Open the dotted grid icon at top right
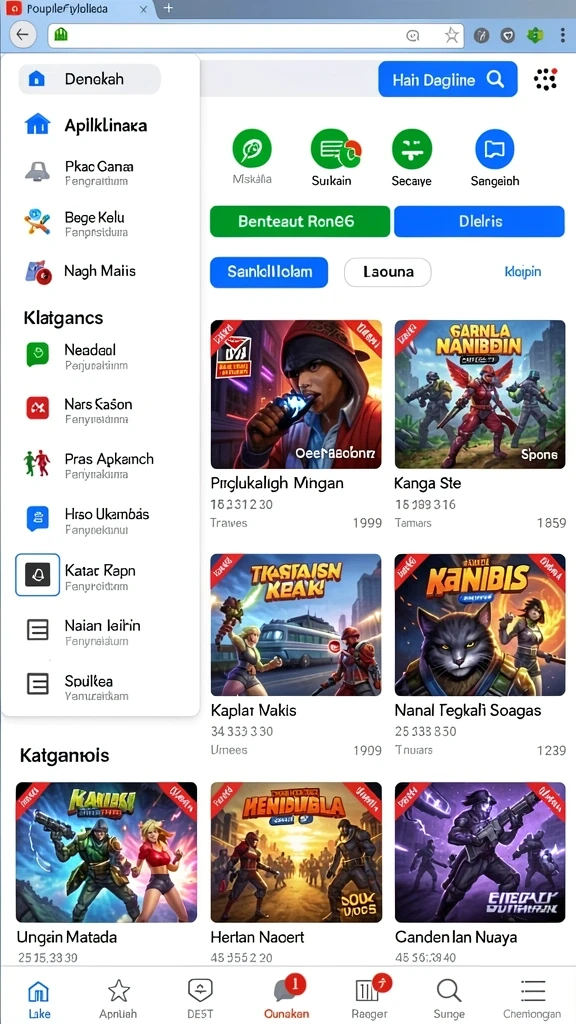576x1024 pixels. click(x=545, y=79)
